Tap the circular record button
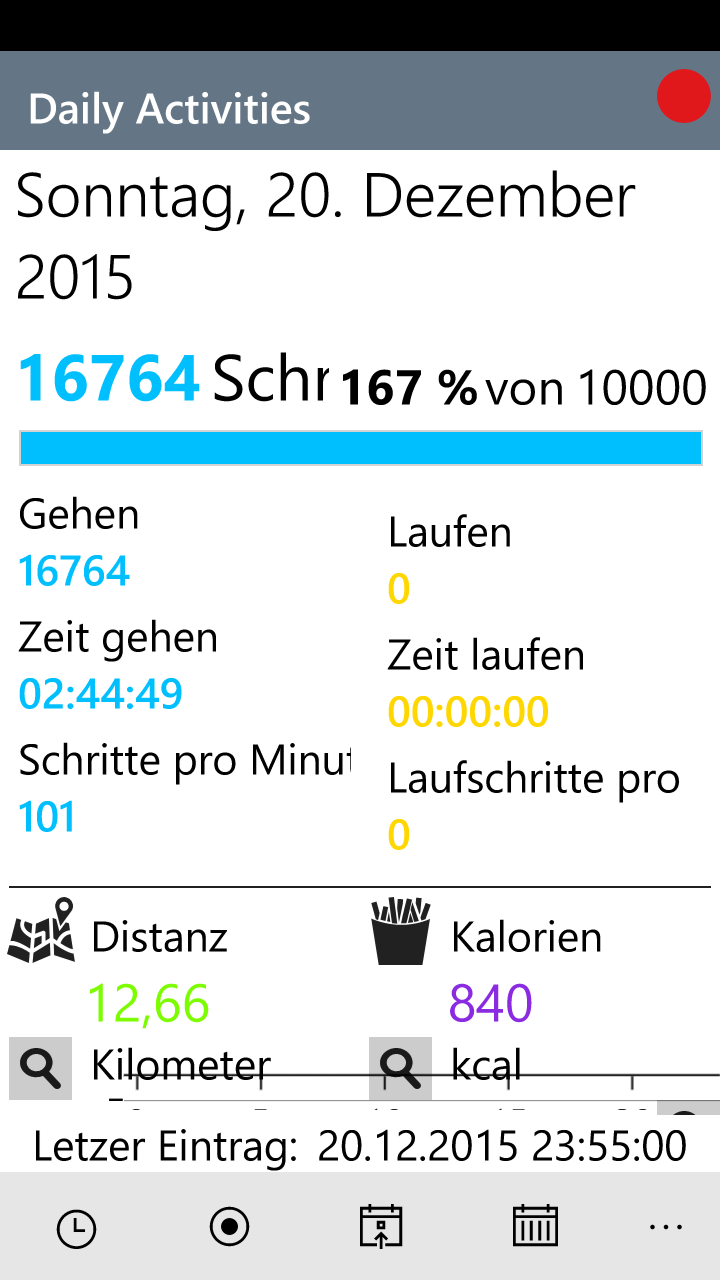 pyautogui.click(x=229, y=1226)
